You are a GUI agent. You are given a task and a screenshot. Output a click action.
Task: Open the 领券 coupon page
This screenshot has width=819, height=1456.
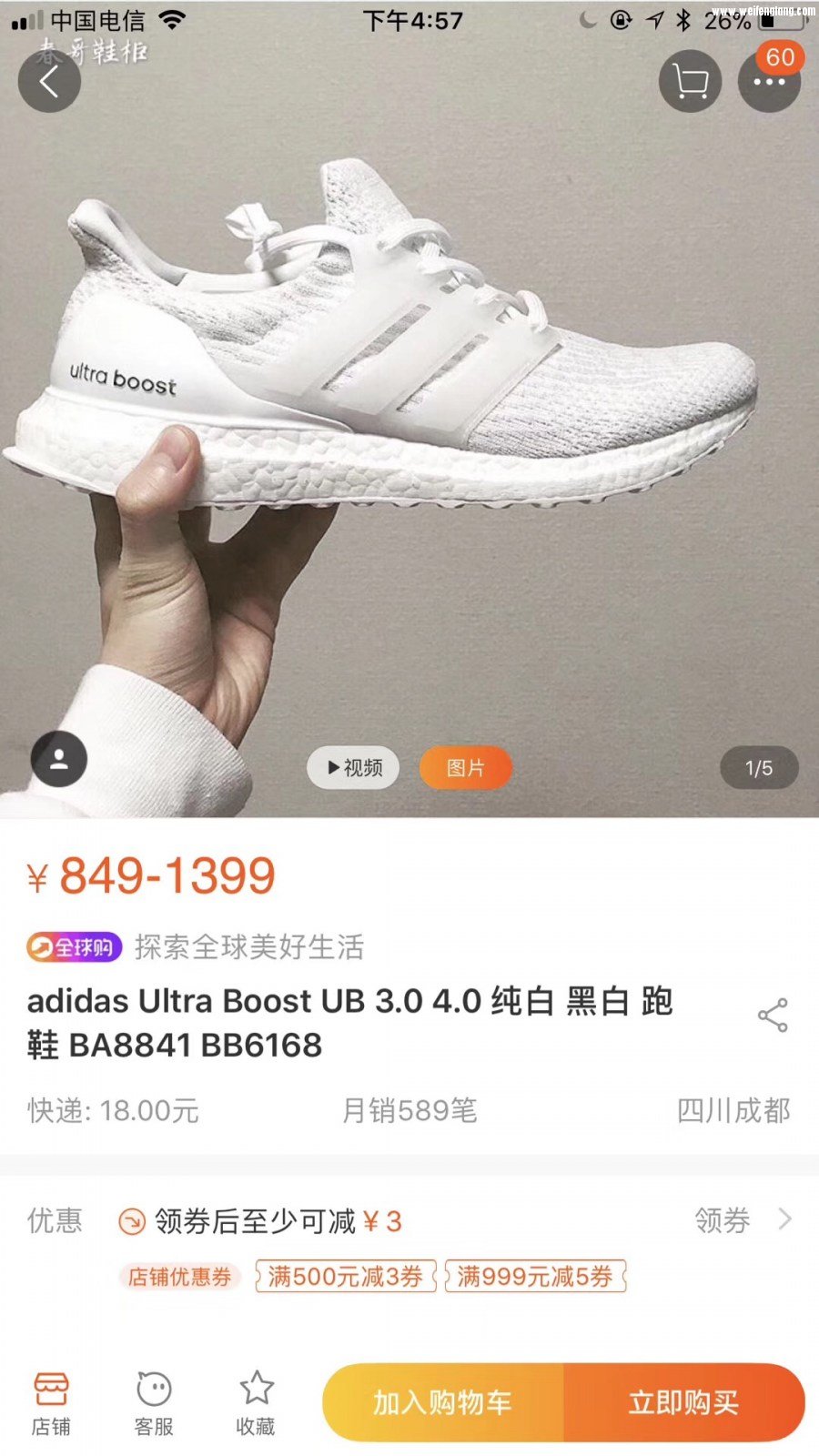[x=742, y=1219]
